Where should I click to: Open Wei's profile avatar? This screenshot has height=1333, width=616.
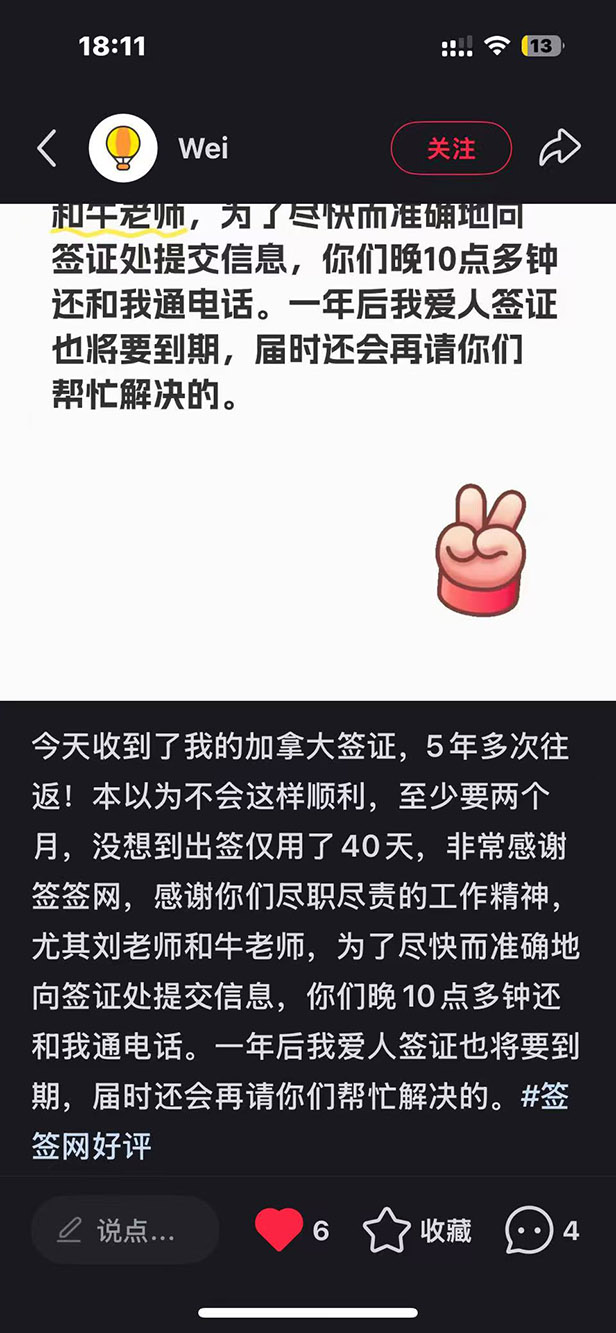[123, 149]
